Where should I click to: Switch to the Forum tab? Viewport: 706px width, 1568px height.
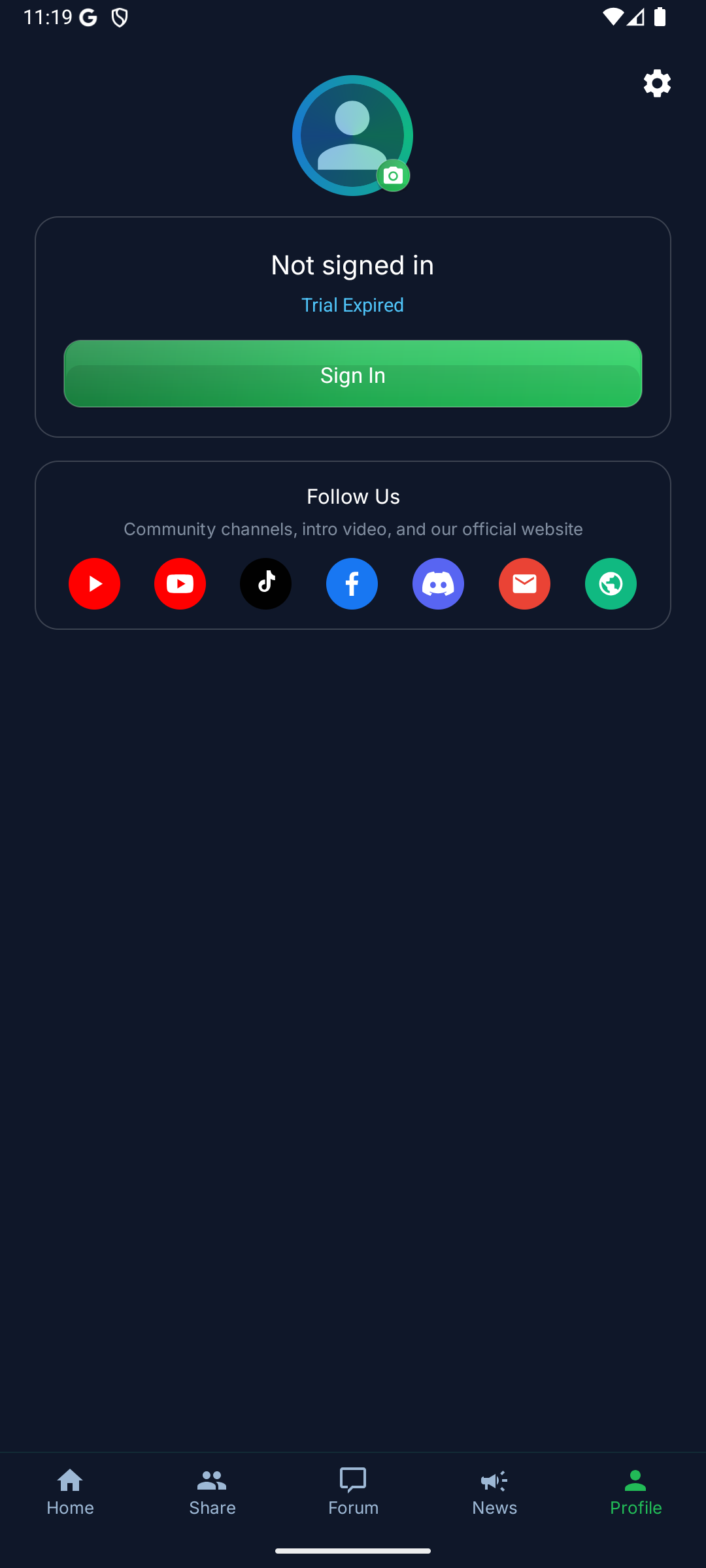point(352,1493)
